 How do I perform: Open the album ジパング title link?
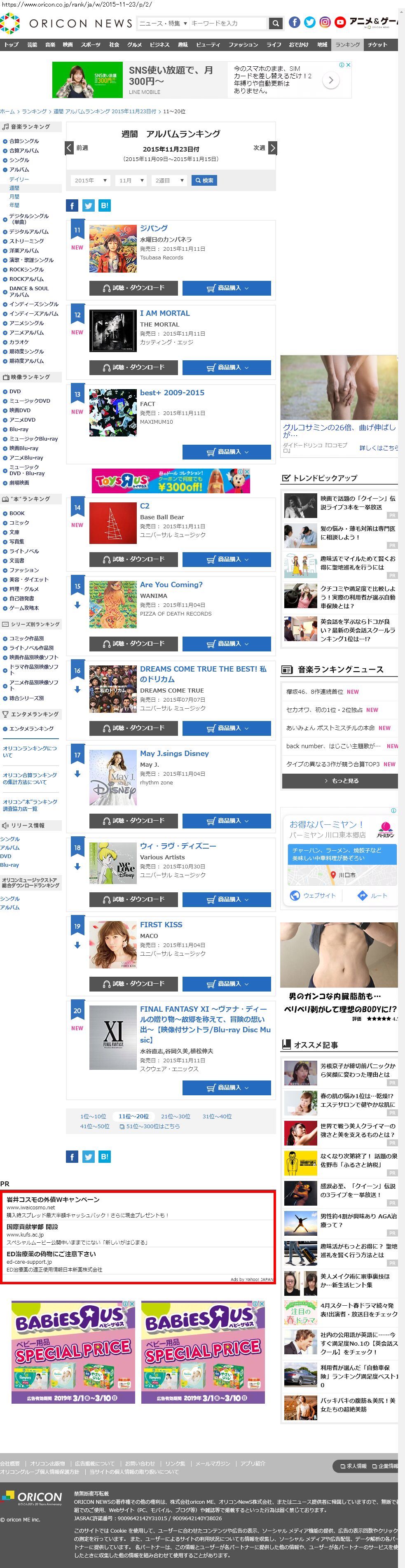tap(154, 228)
